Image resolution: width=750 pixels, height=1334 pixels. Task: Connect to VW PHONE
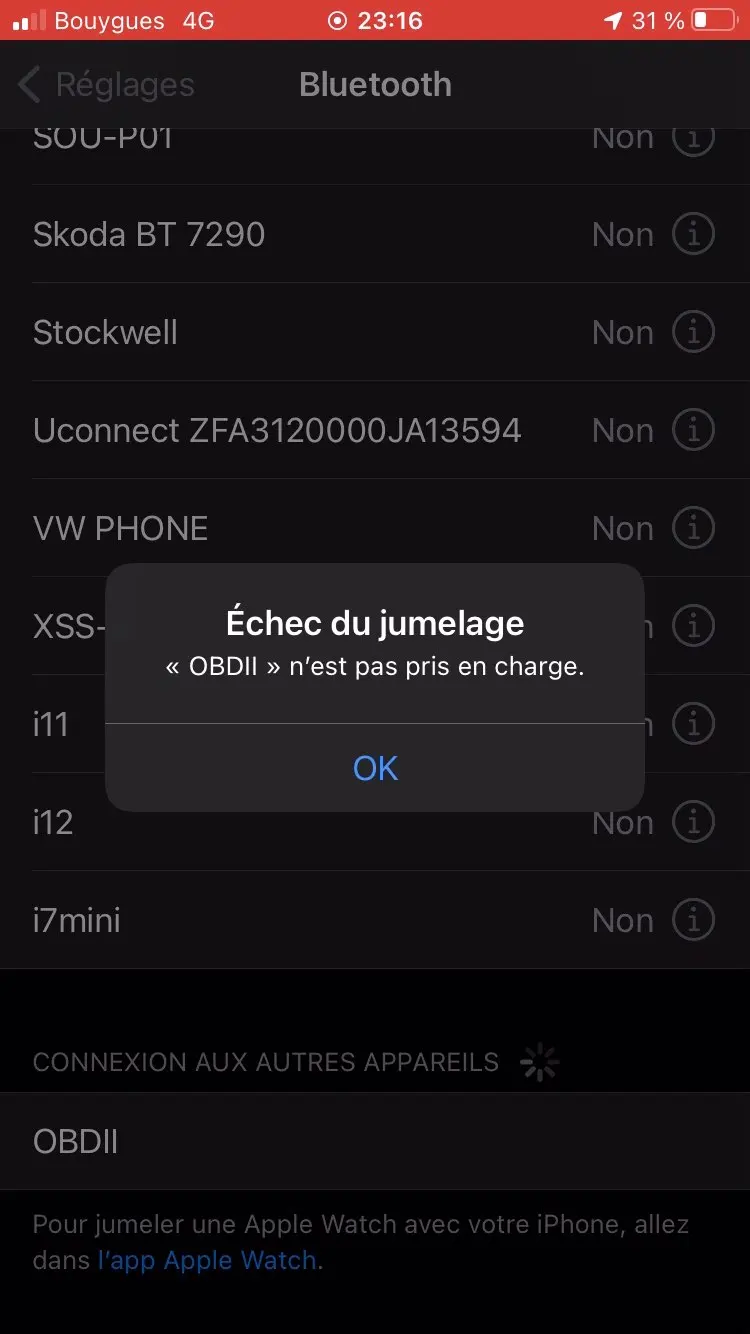point(121,528)
